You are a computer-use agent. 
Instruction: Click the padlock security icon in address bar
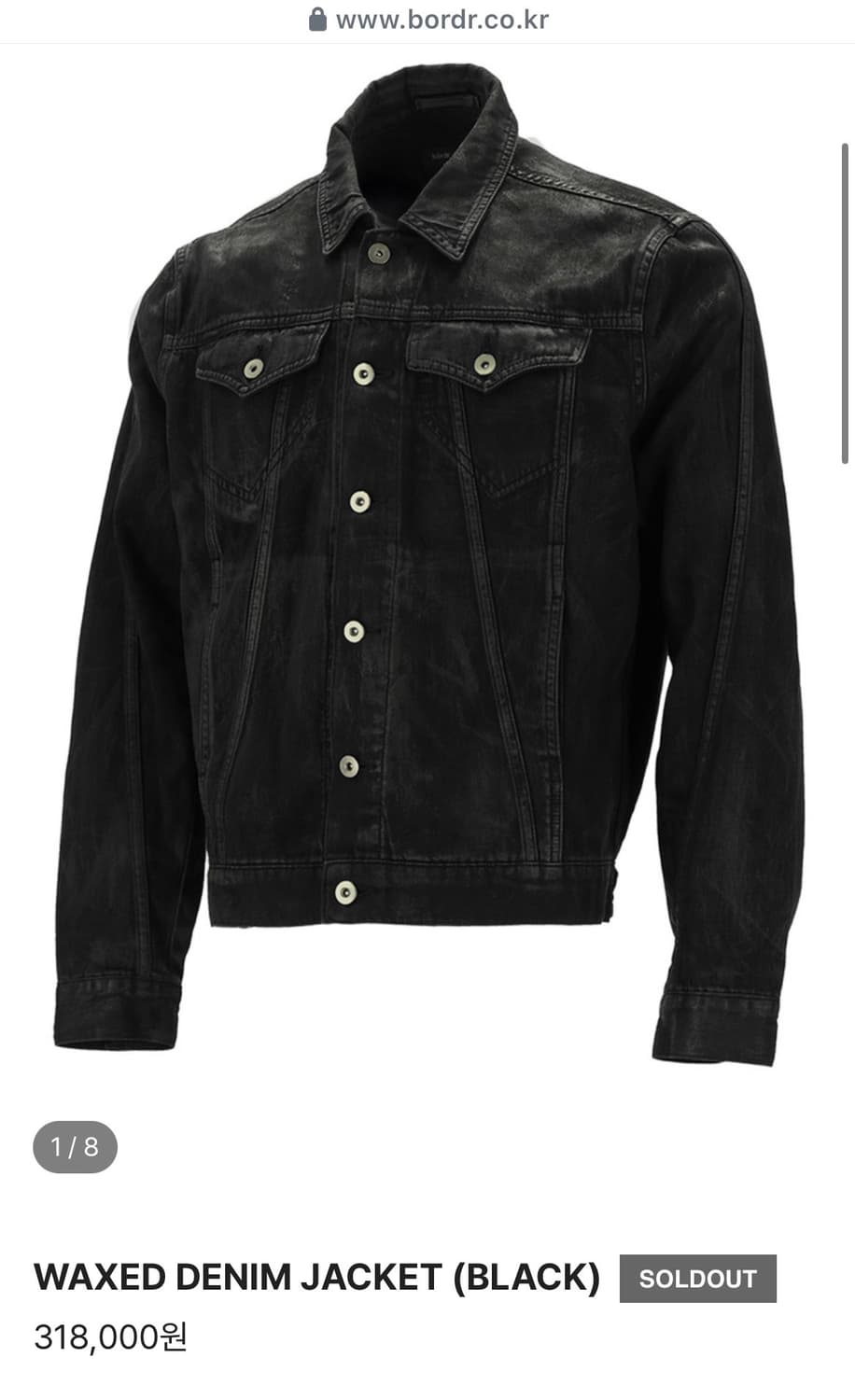point(319,18)
